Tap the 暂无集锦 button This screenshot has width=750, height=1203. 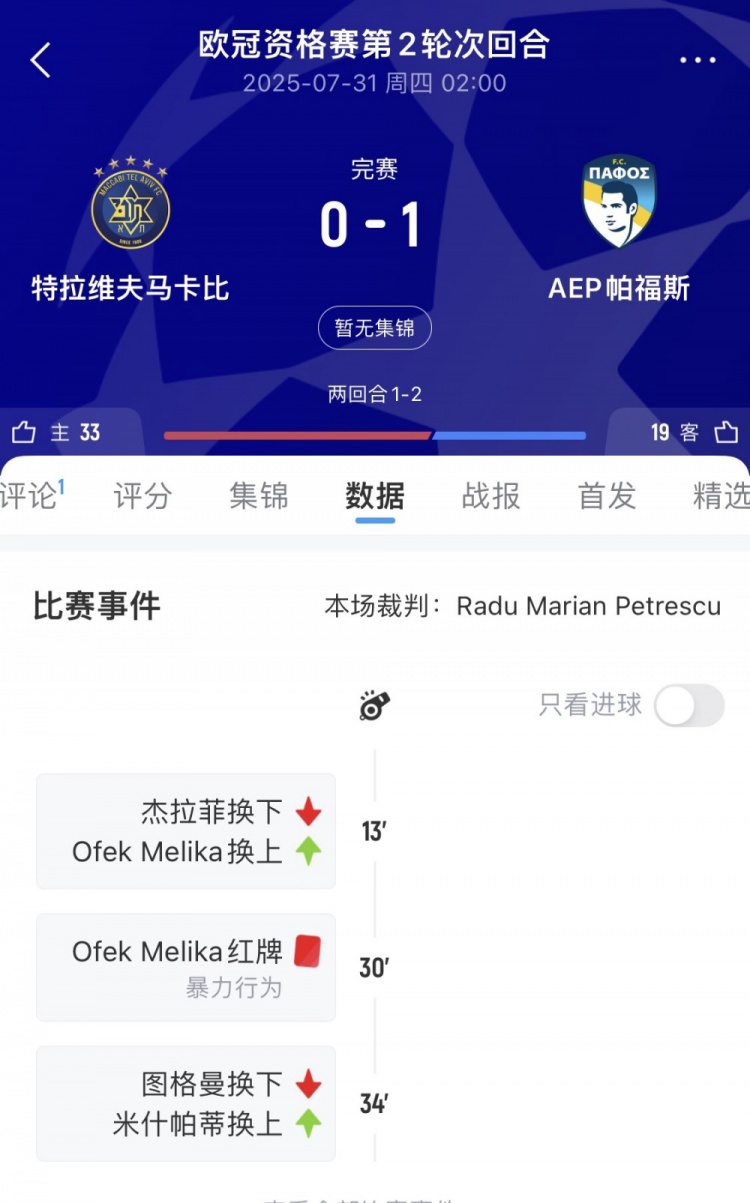point(375,327)
